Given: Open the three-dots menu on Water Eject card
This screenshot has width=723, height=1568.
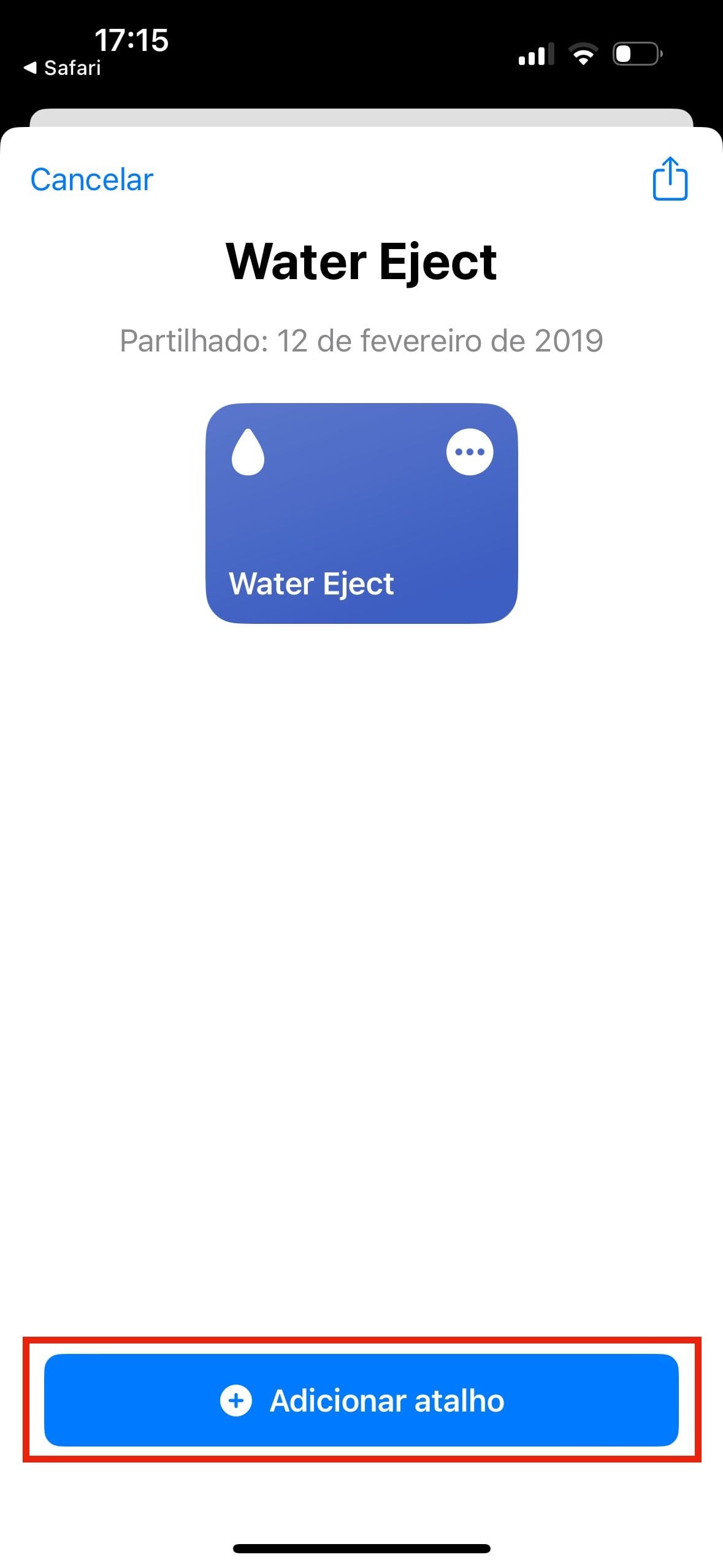Looking at the screenshot, I should (x=469, y=452).
